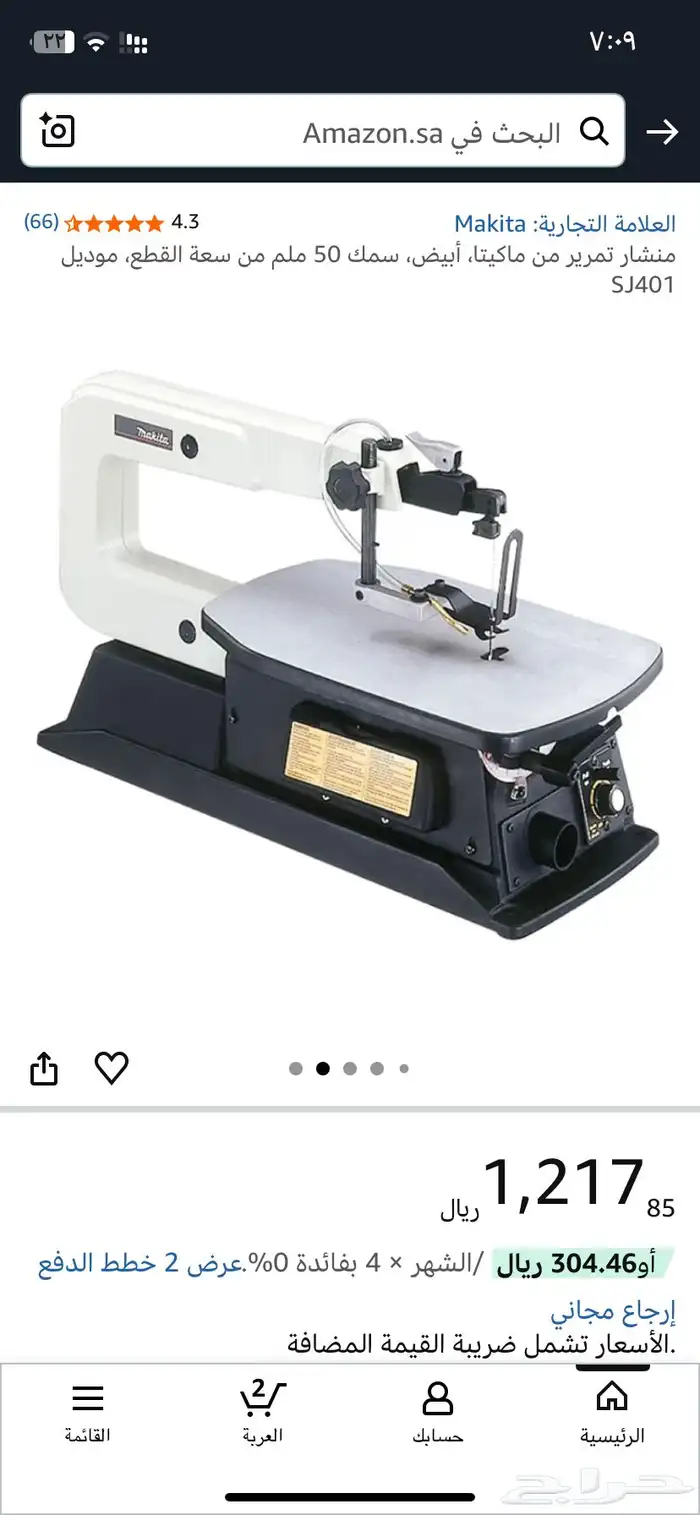Open the 2 payment plans offer

(140, 1264)
